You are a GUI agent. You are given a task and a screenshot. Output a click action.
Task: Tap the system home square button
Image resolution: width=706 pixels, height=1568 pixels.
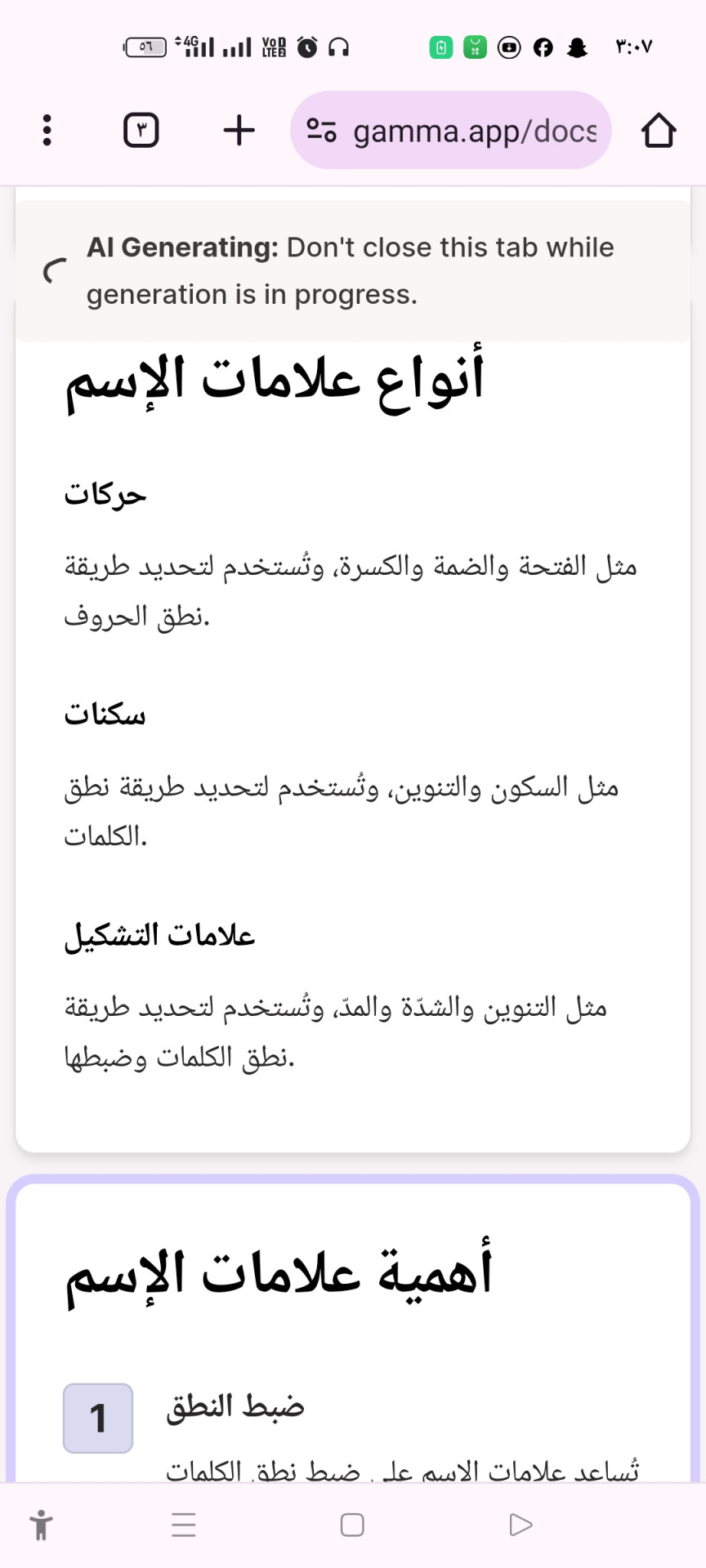pos(352,1525)
